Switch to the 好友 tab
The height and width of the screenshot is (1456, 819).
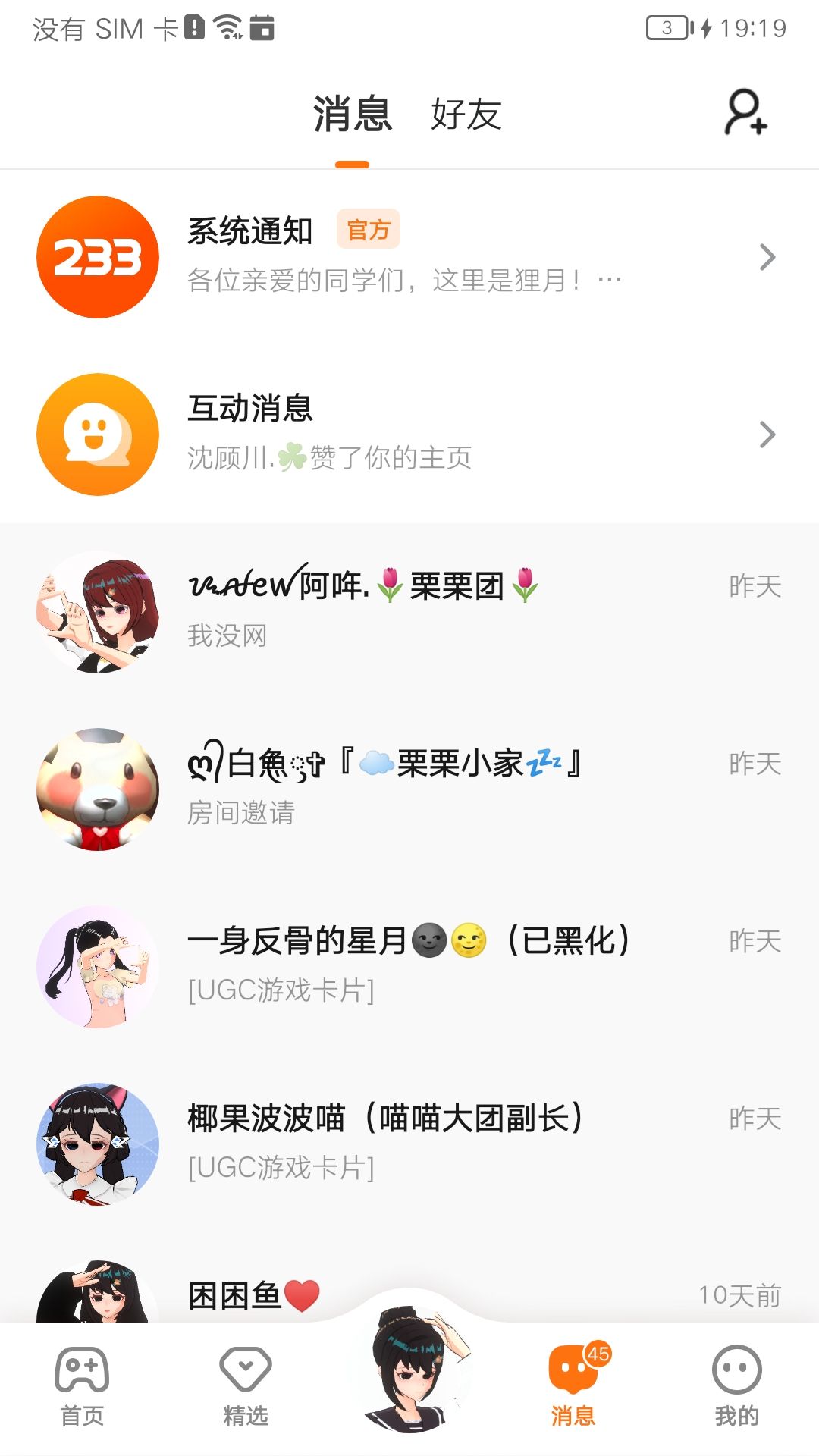point(466,115)
